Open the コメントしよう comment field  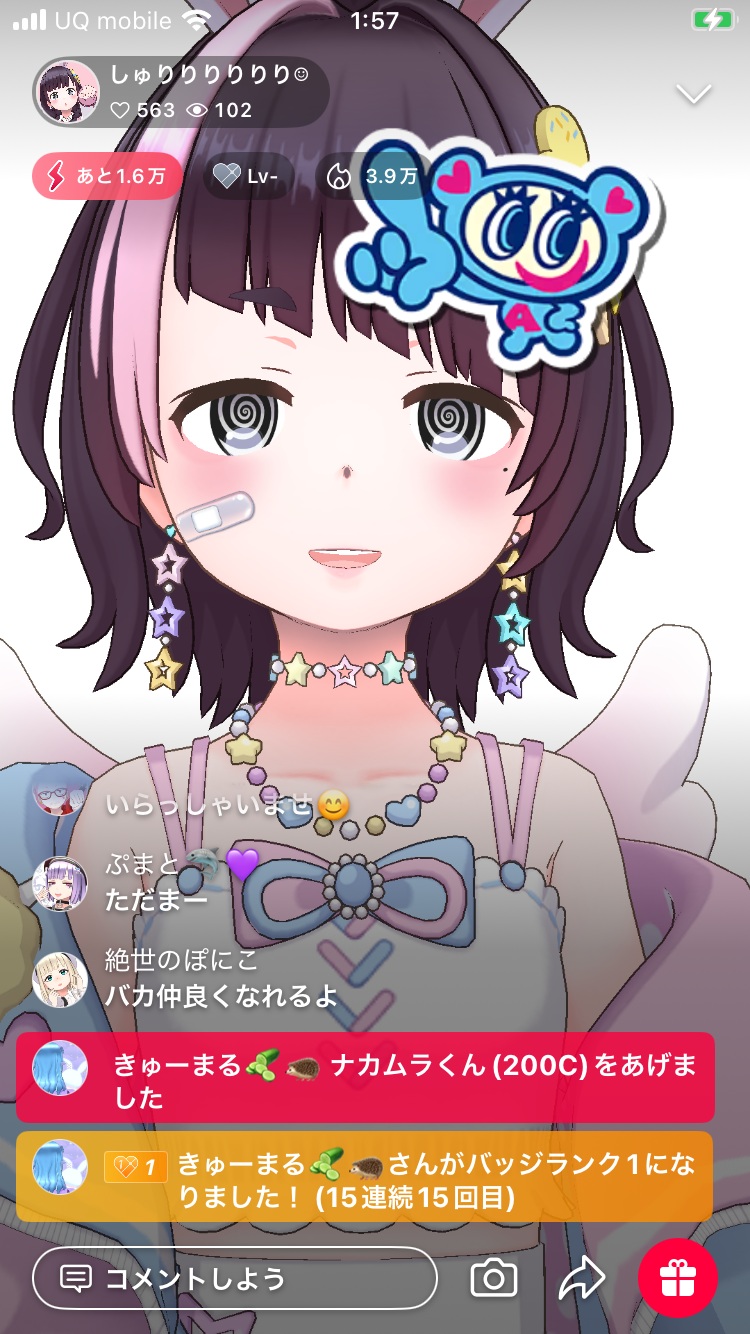235,1278
